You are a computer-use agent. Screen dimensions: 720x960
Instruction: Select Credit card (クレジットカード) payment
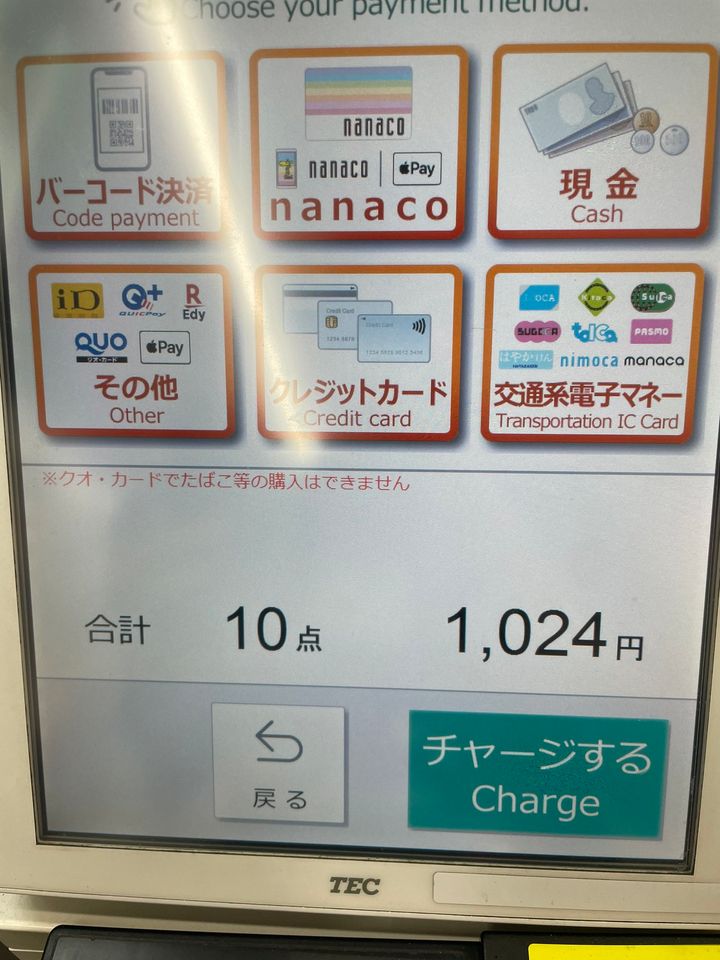tap(359, 353)
